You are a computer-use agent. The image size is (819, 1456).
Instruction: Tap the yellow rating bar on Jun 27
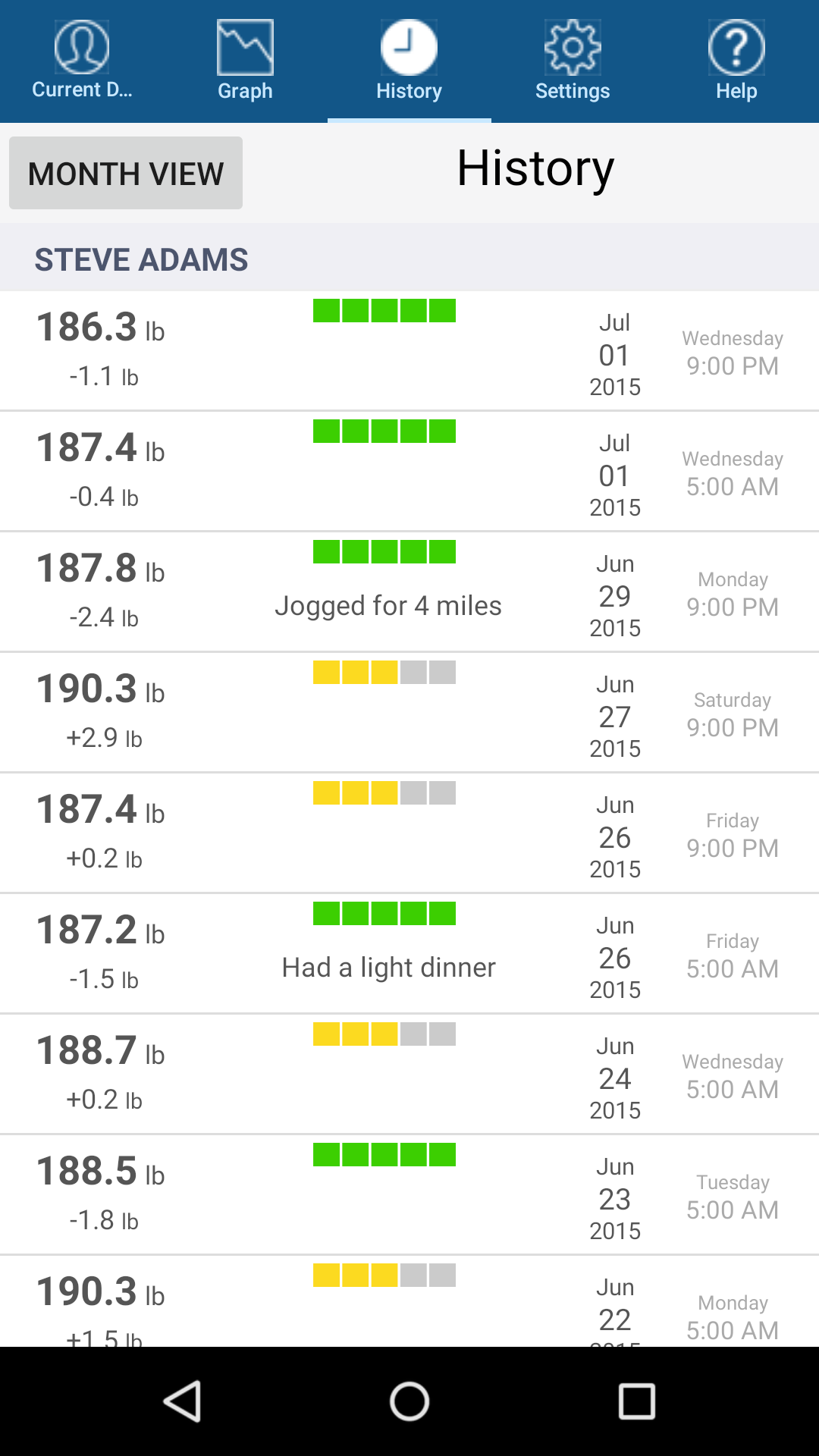384,672
